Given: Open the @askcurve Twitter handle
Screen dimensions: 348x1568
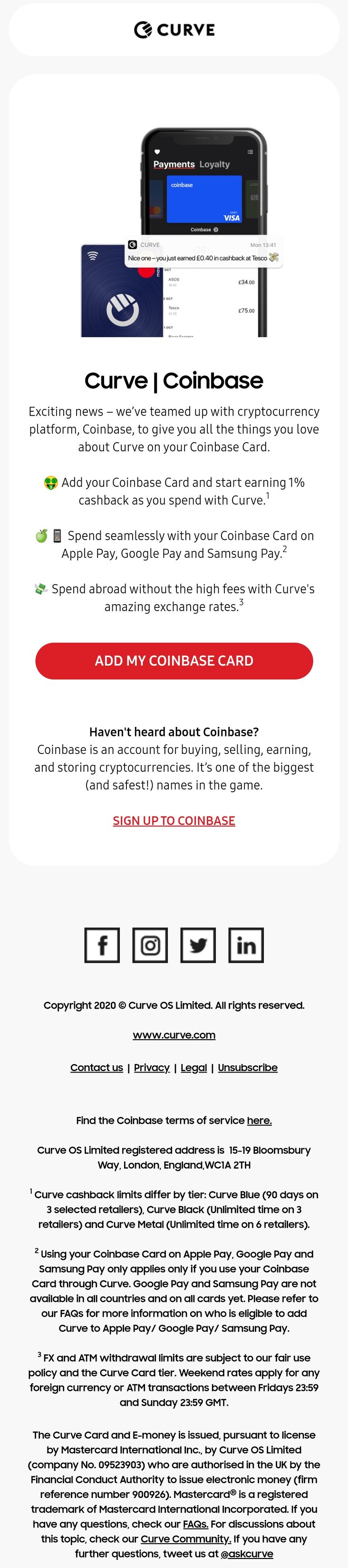Looking at the screenshot, I should [246, 1553].
